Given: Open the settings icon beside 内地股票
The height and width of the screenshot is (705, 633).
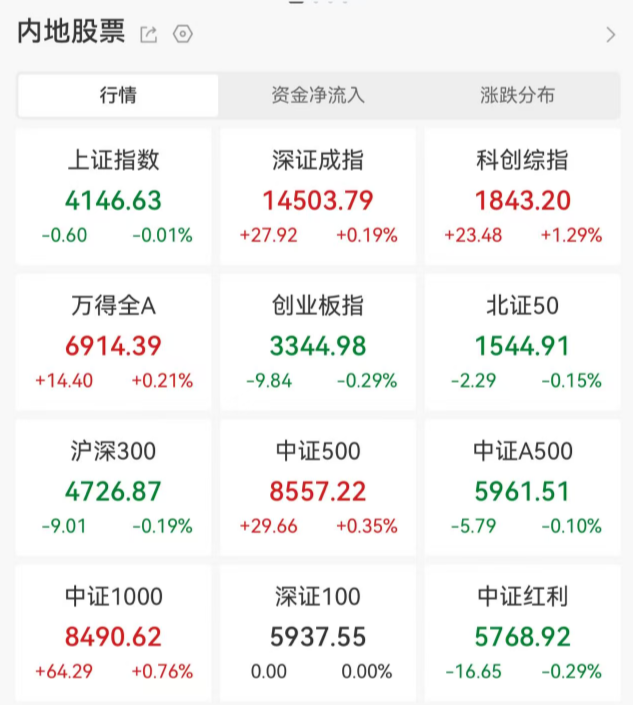Looking at the screenshot, I should [182, 35].
